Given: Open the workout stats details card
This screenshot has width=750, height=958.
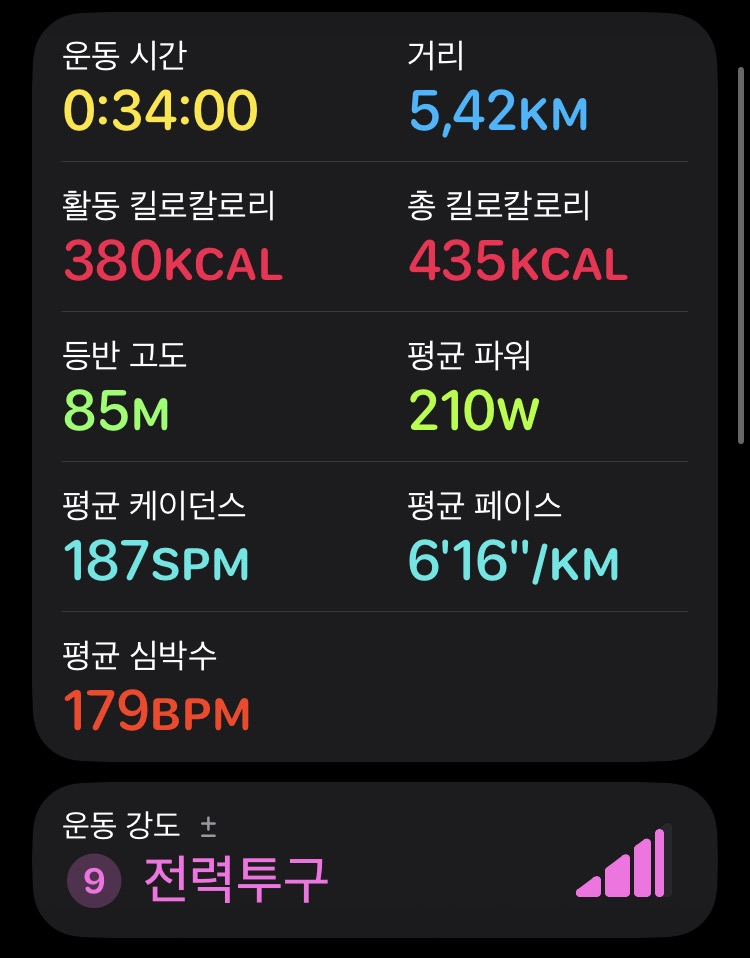Looking at the screenshot, I should click(375, 385).
